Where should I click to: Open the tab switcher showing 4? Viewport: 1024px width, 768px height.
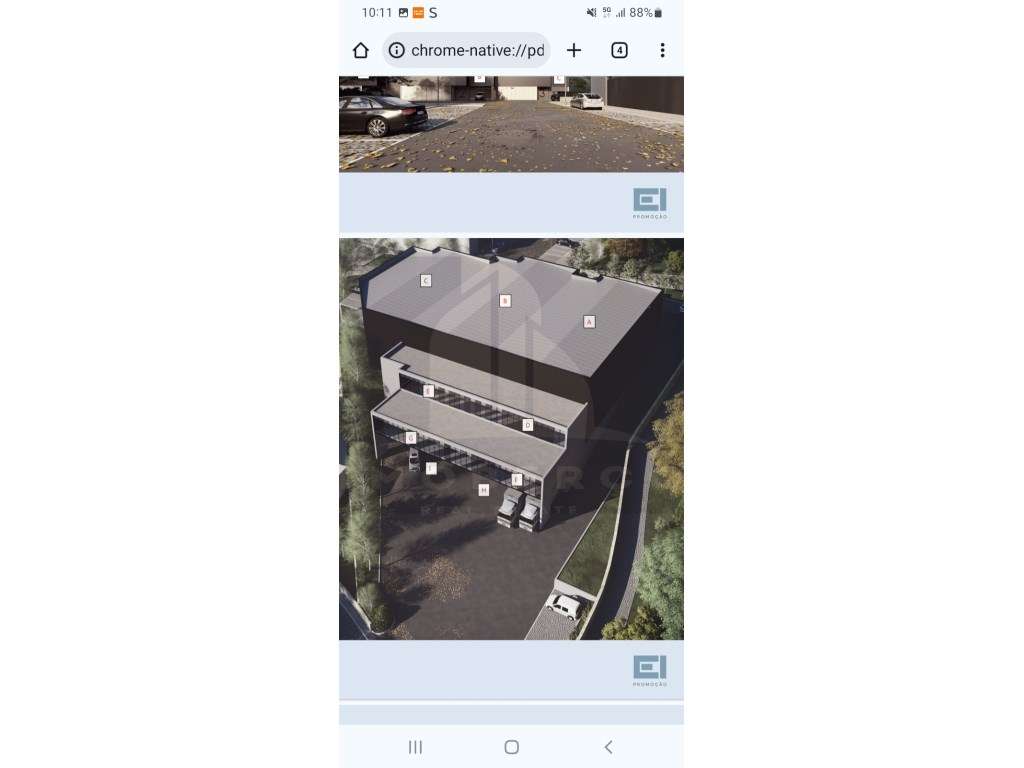(x=619, y=50)
